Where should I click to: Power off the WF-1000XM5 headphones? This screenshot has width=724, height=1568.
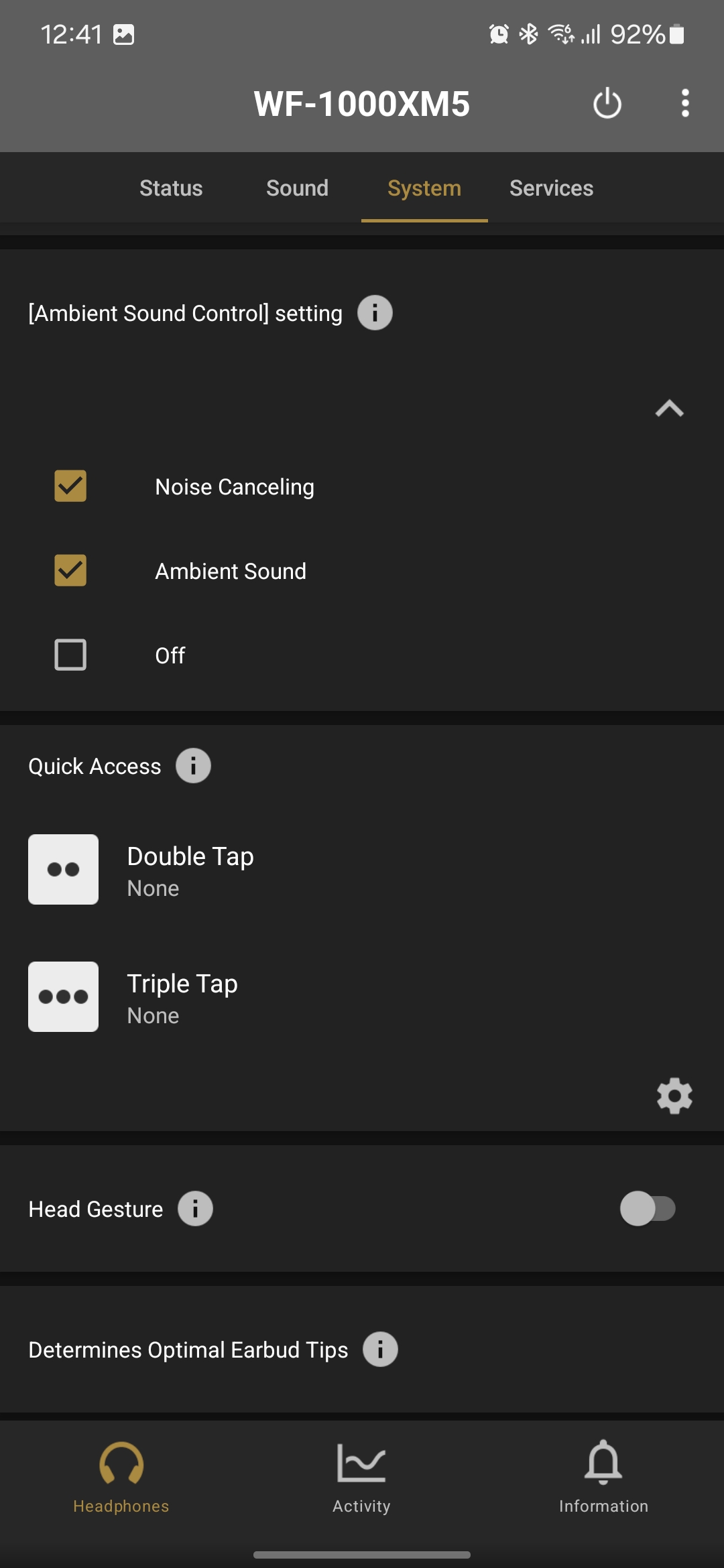point(607,104)
